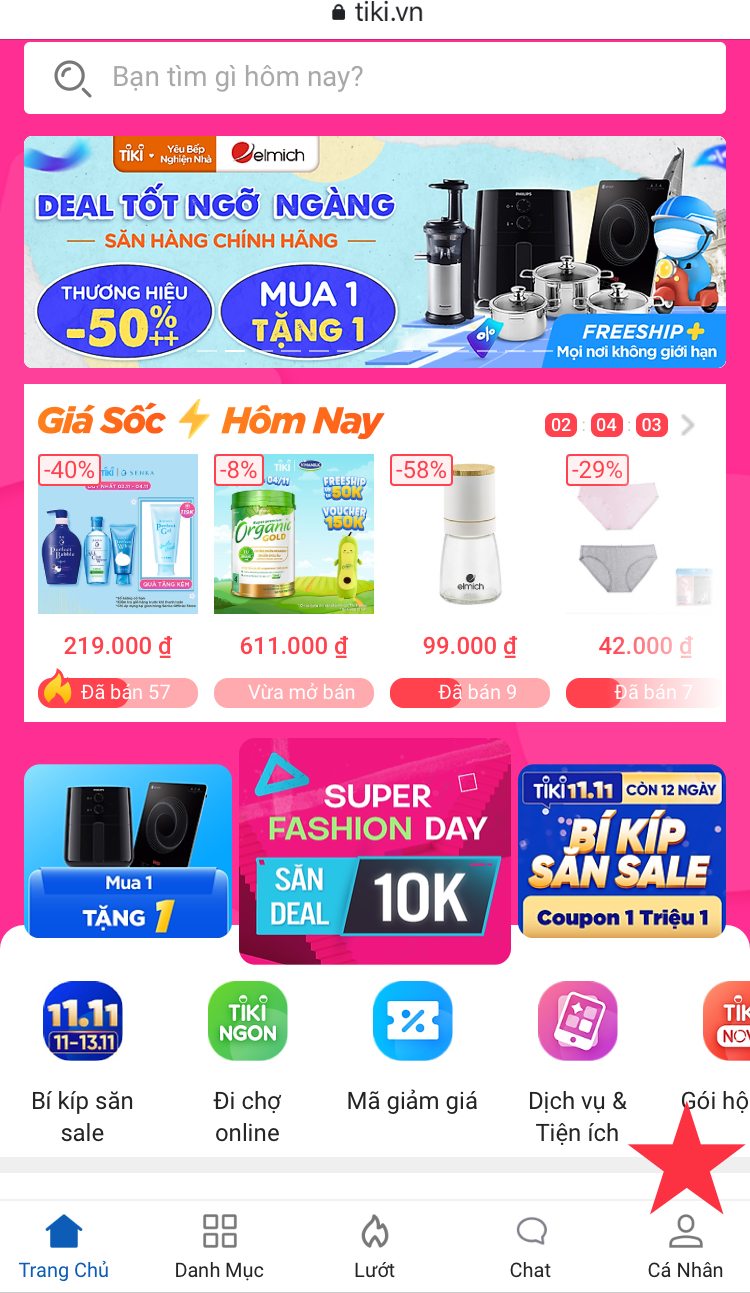Open the 11.11 Bí kíp săn sale shortcut
Screen dimensions: 750x1293
point(83,1022)
